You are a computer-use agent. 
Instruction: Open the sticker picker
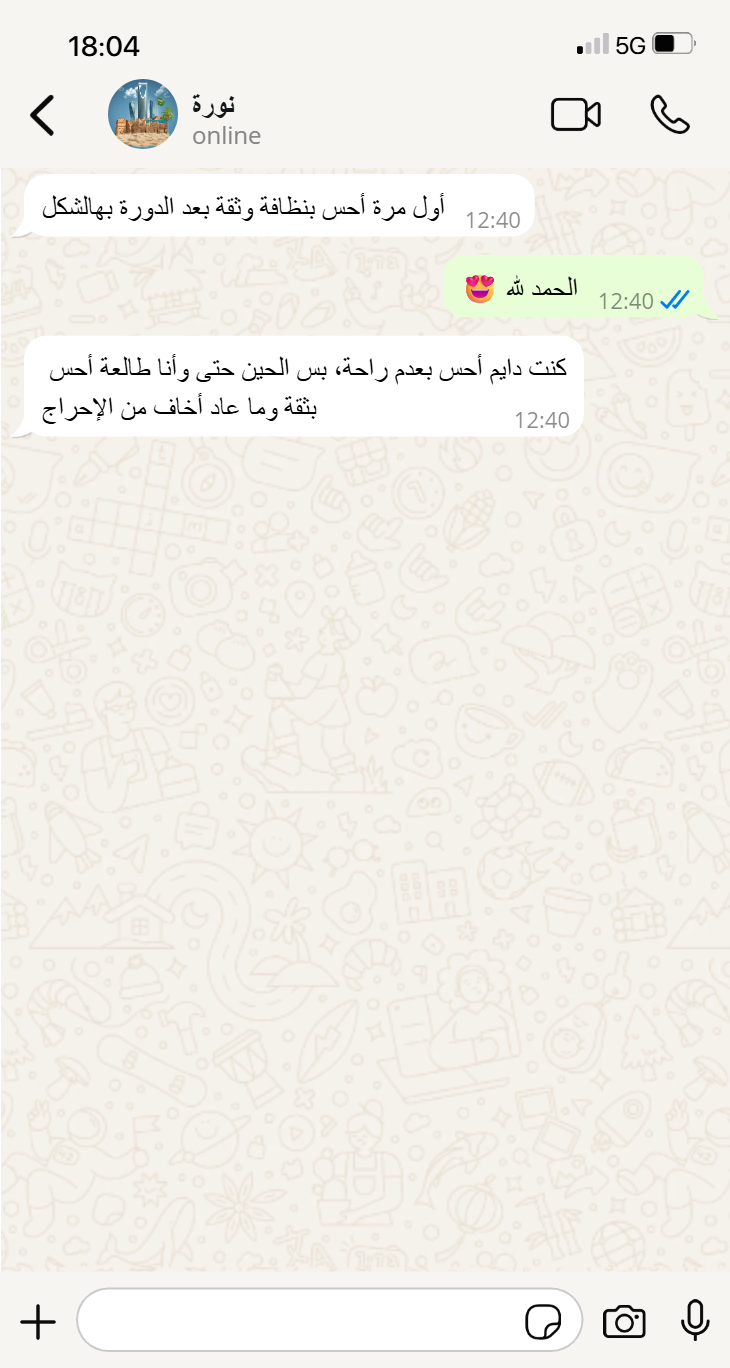[x=543, y=1322]
